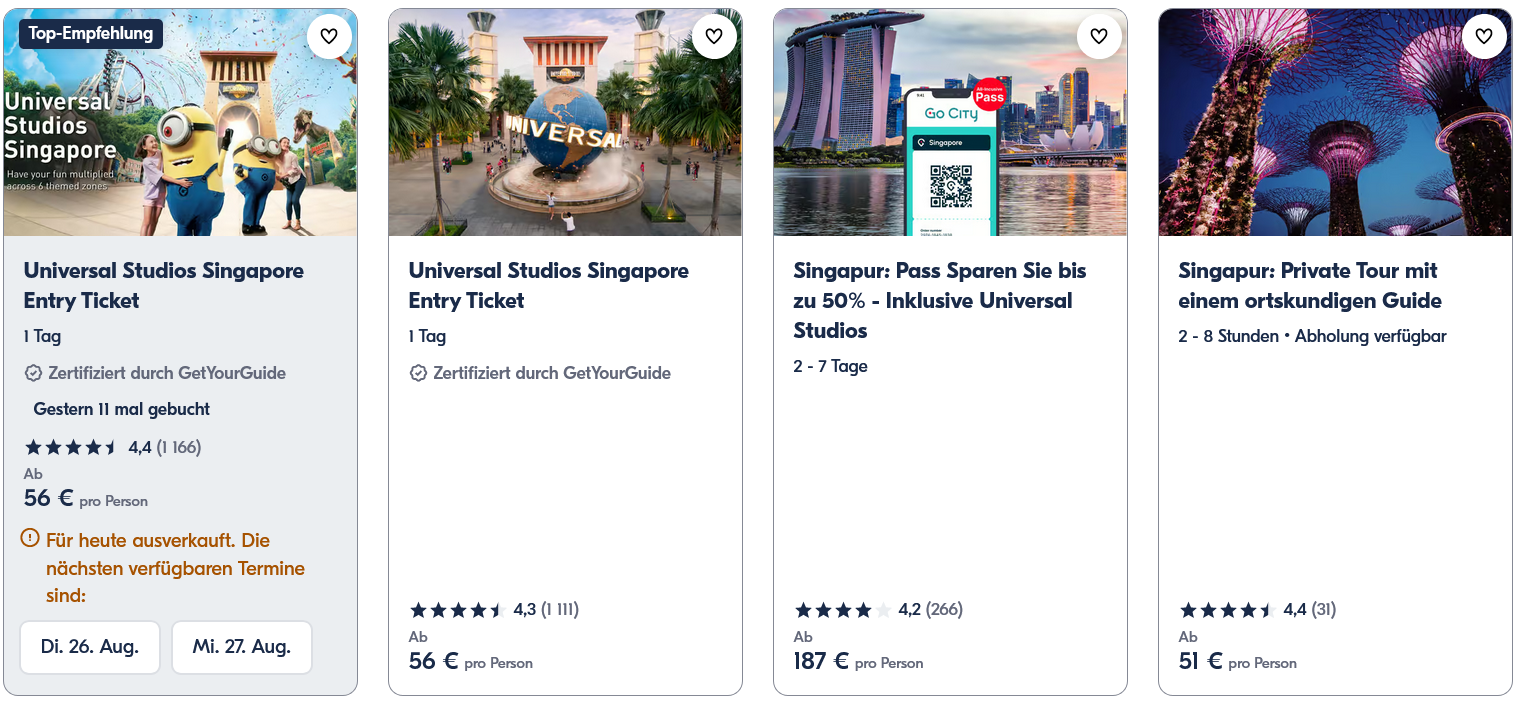Select the Di. 26. Aug. date
The height and width of the screenshot is (701, 1518).
(90, 647)
